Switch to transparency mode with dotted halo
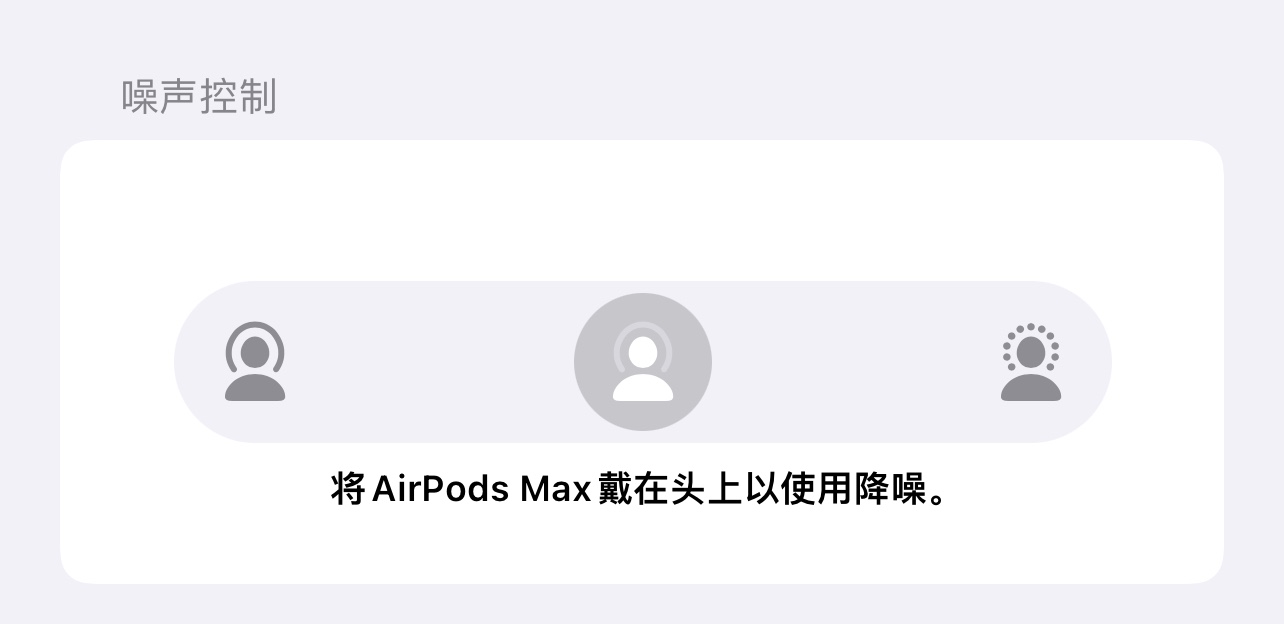The image size is (1284, 624). pyautogui.click(x=1030, y=362)
